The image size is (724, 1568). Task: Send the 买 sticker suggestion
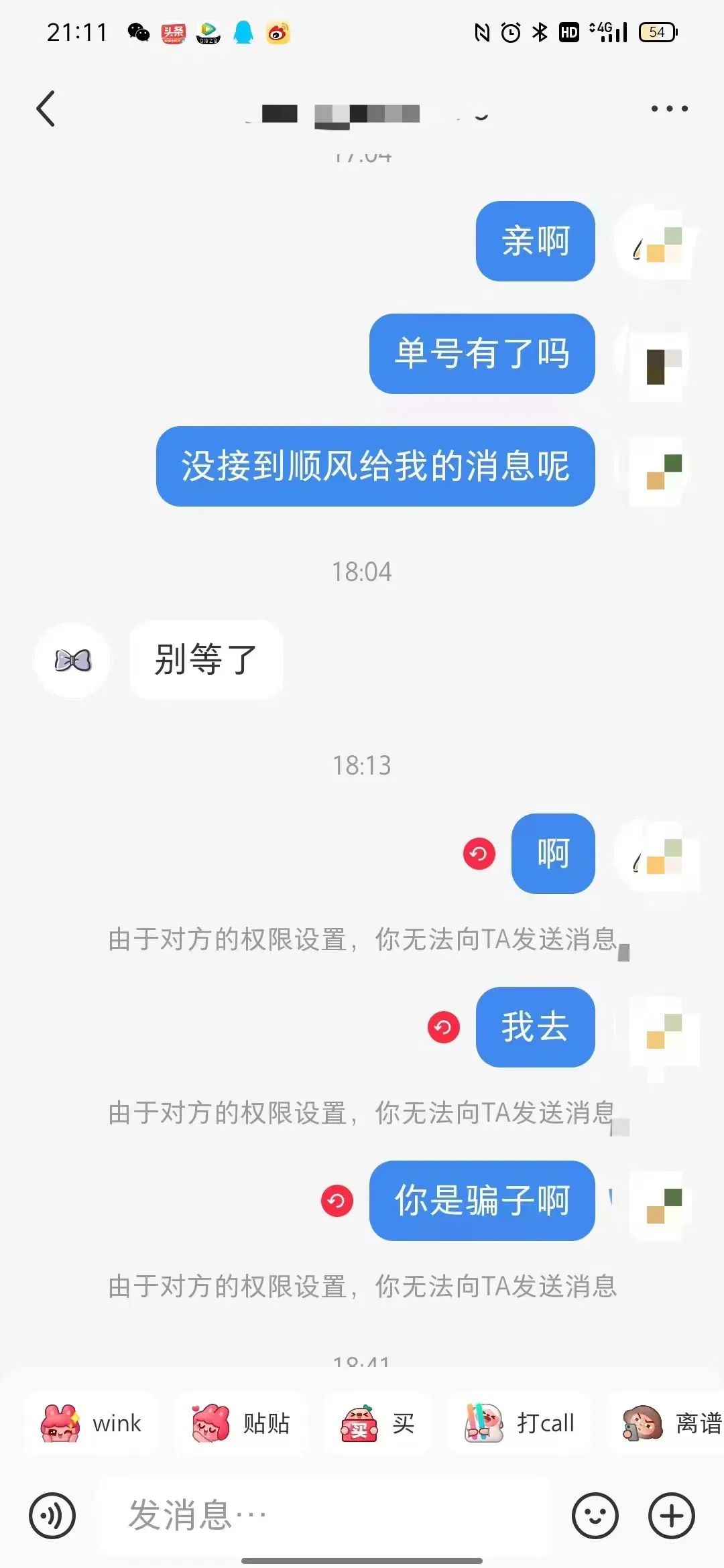[378, 1423]
